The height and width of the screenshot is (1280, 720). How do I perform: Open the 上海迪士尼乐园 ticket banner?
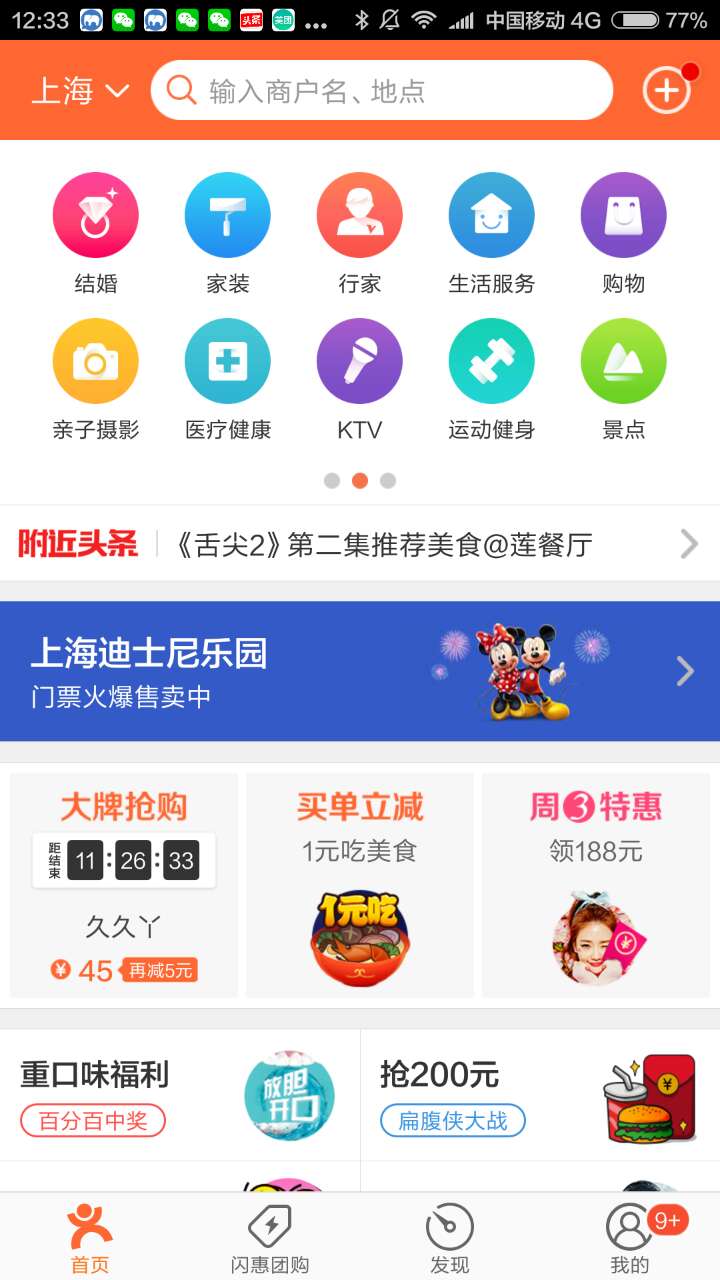click(360, 671)
